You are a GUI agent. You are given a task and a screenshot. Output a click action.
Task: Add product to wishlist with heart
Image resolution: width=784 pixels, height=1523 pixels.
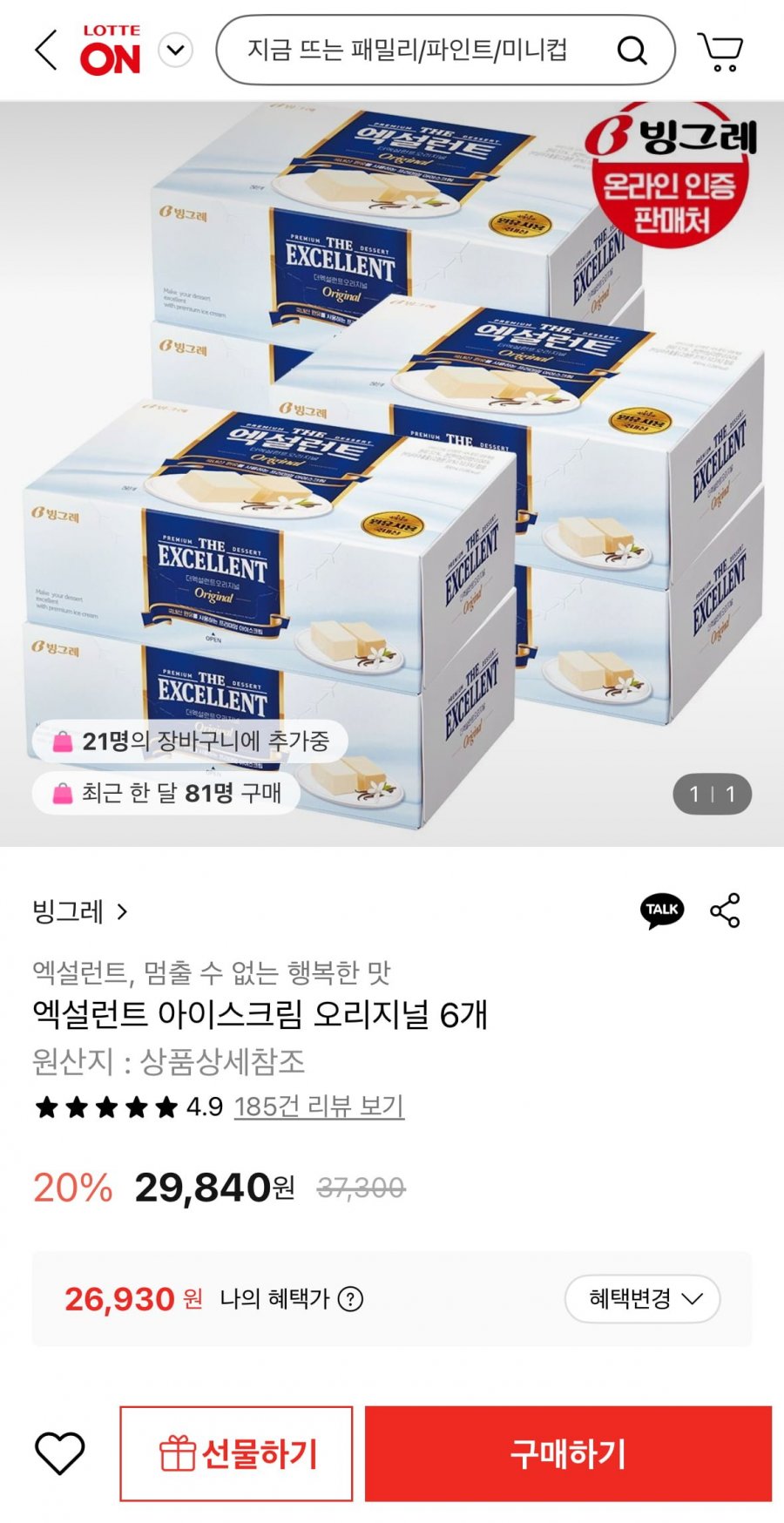click(59, 1453)
